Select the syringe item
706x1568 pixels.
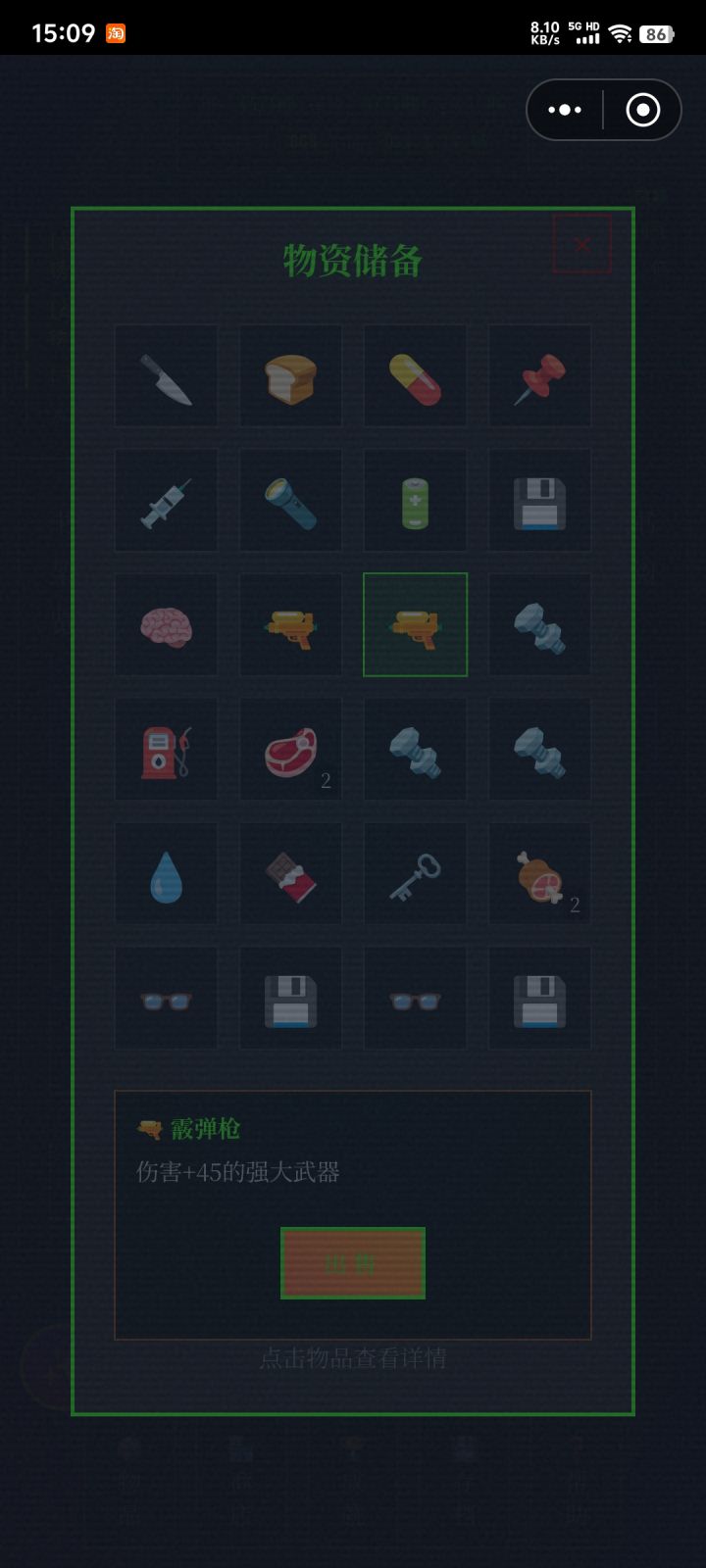click(x=165, y=501)
